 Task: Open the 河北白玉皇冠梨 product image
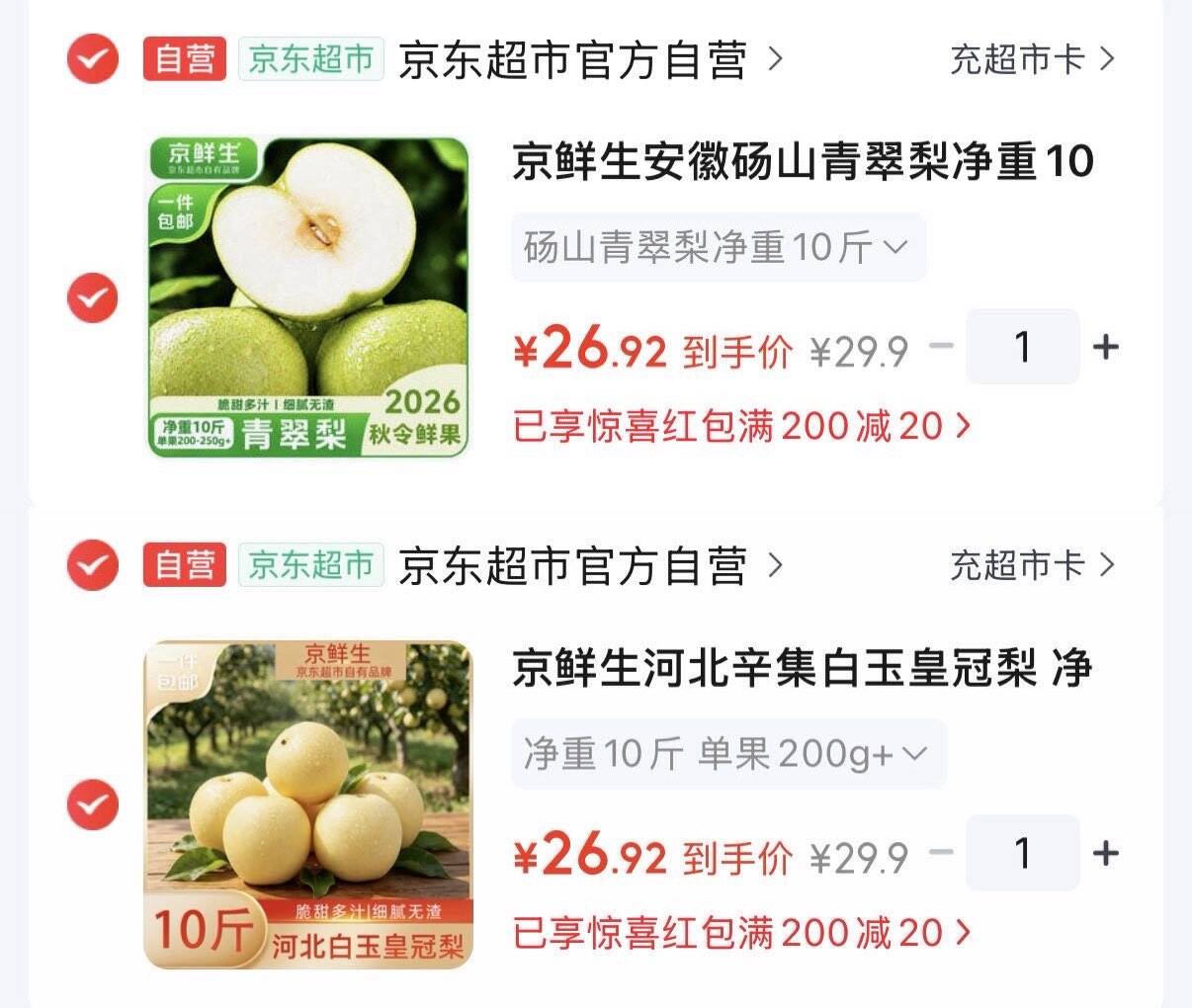click(308, 804)
